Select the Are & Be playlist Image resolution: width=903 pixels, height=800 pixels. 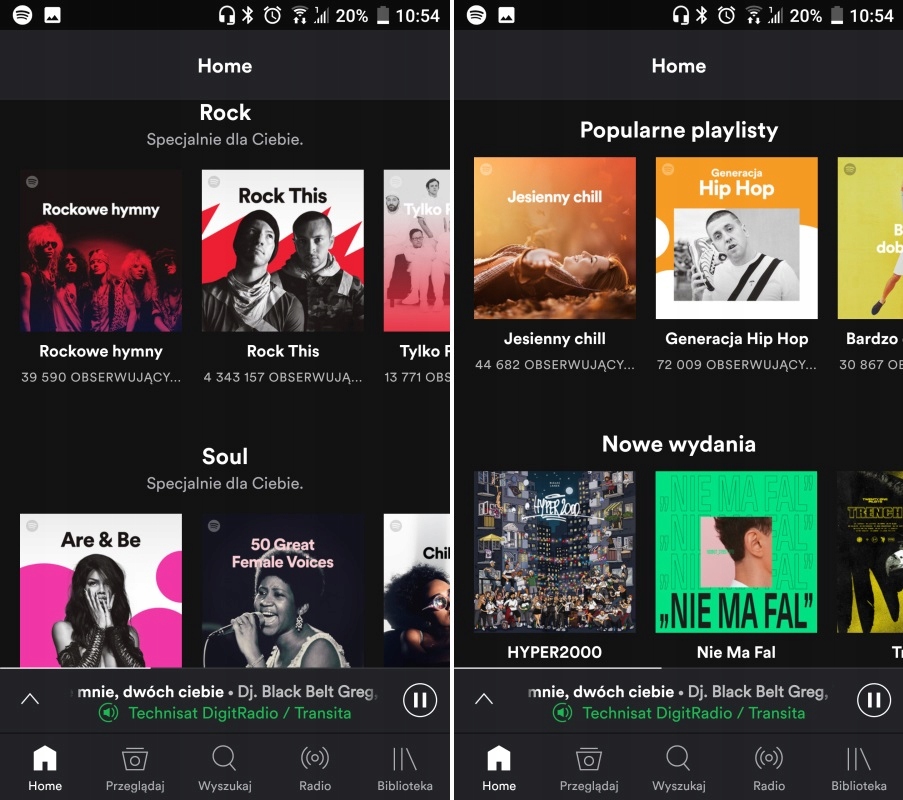(x=101, y=590)
